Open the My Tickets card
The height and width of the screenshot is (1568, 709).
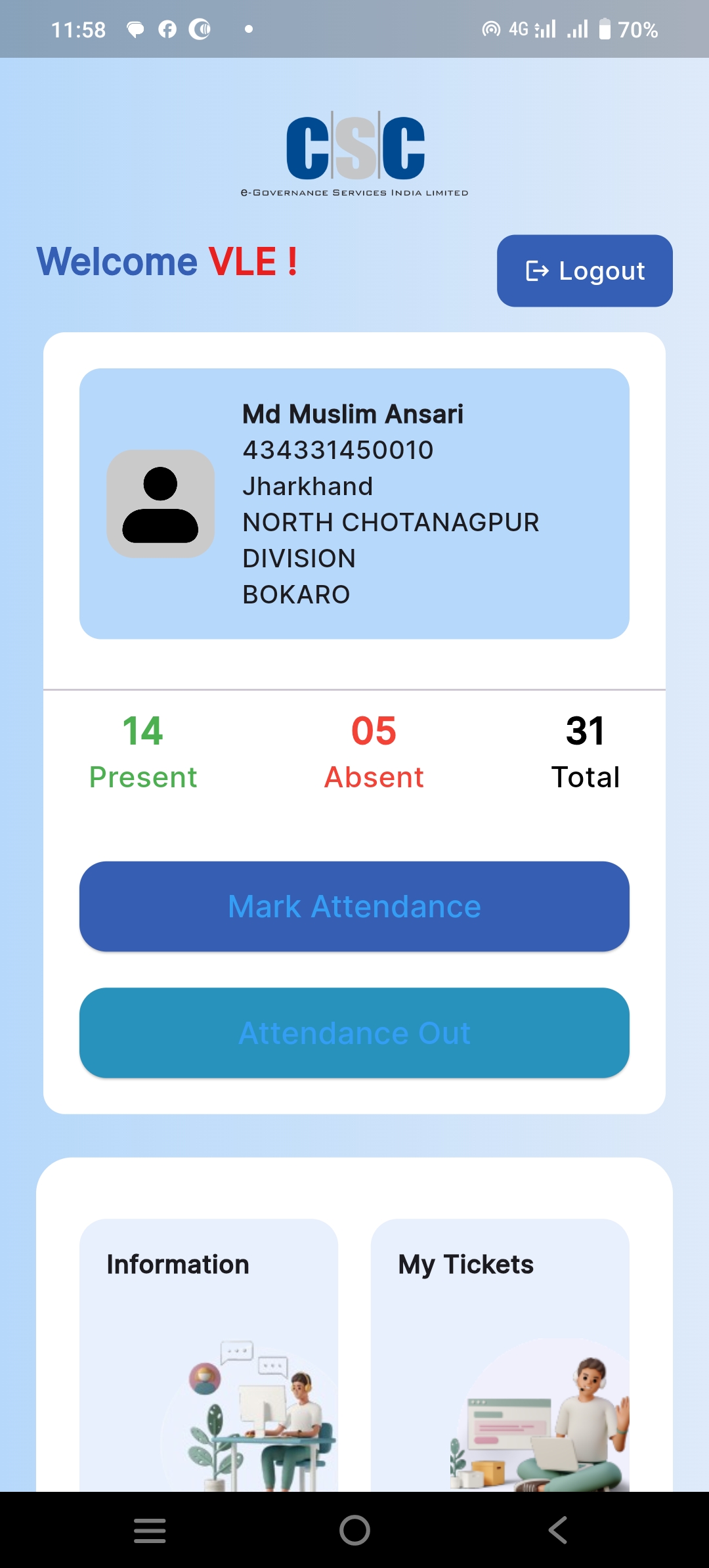500,1355
